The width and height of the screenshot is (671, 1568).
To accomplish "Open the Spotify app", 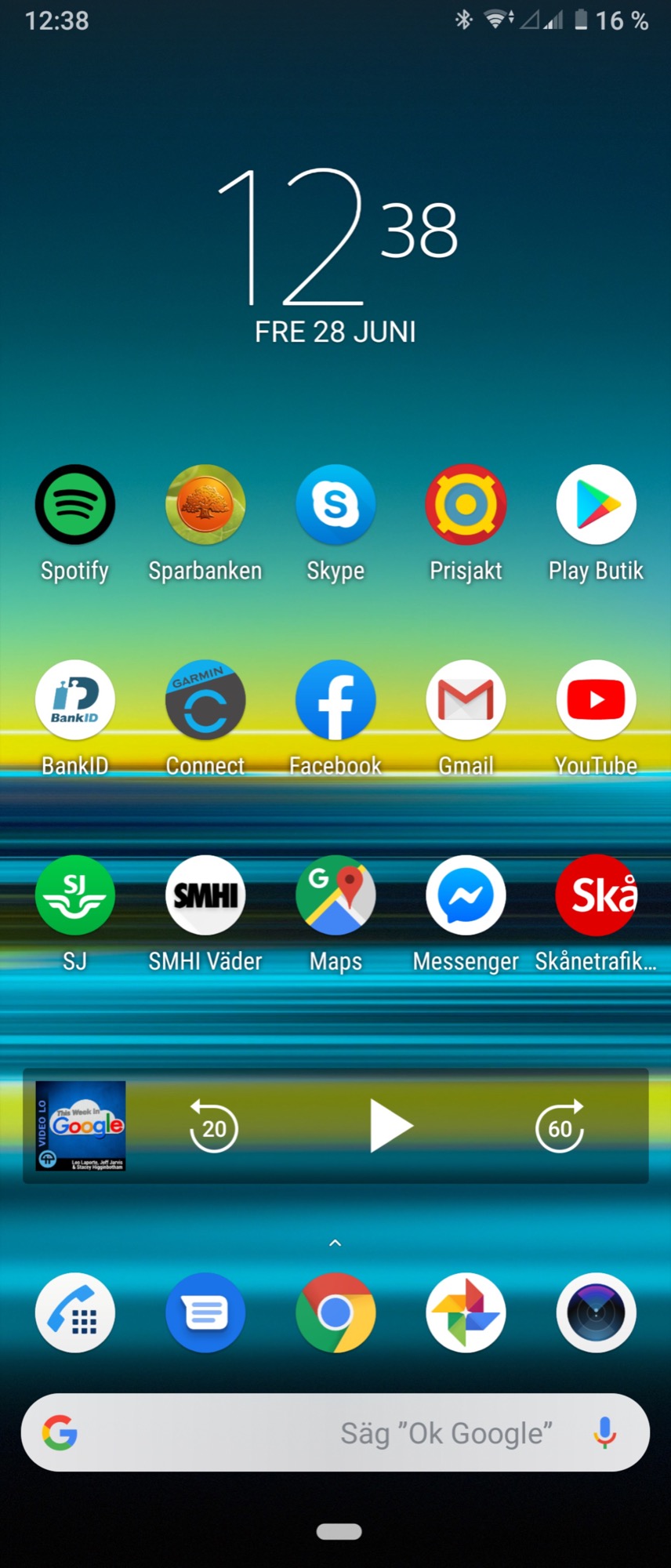I will point(75,504).
